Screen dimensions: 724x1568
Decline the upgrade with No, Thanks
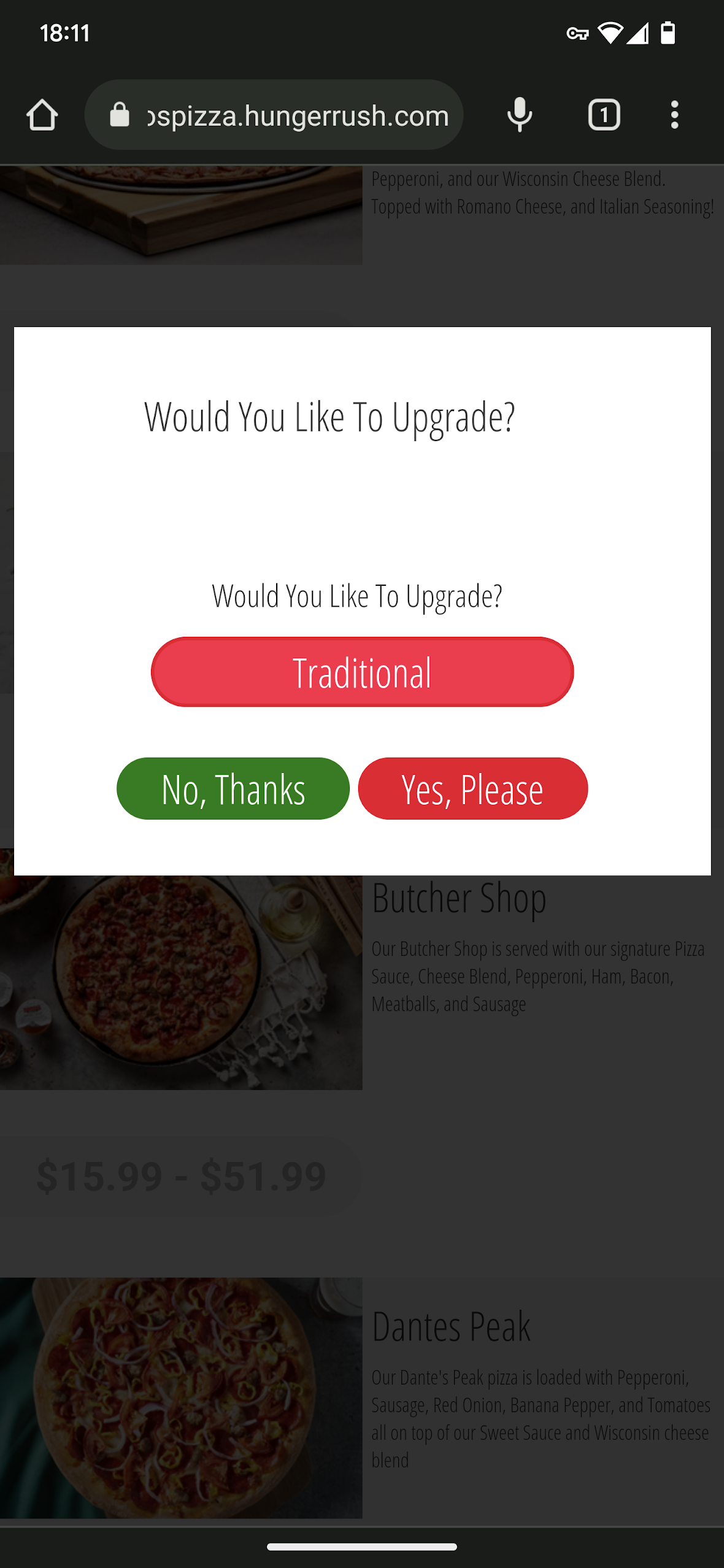coord(233,788)
